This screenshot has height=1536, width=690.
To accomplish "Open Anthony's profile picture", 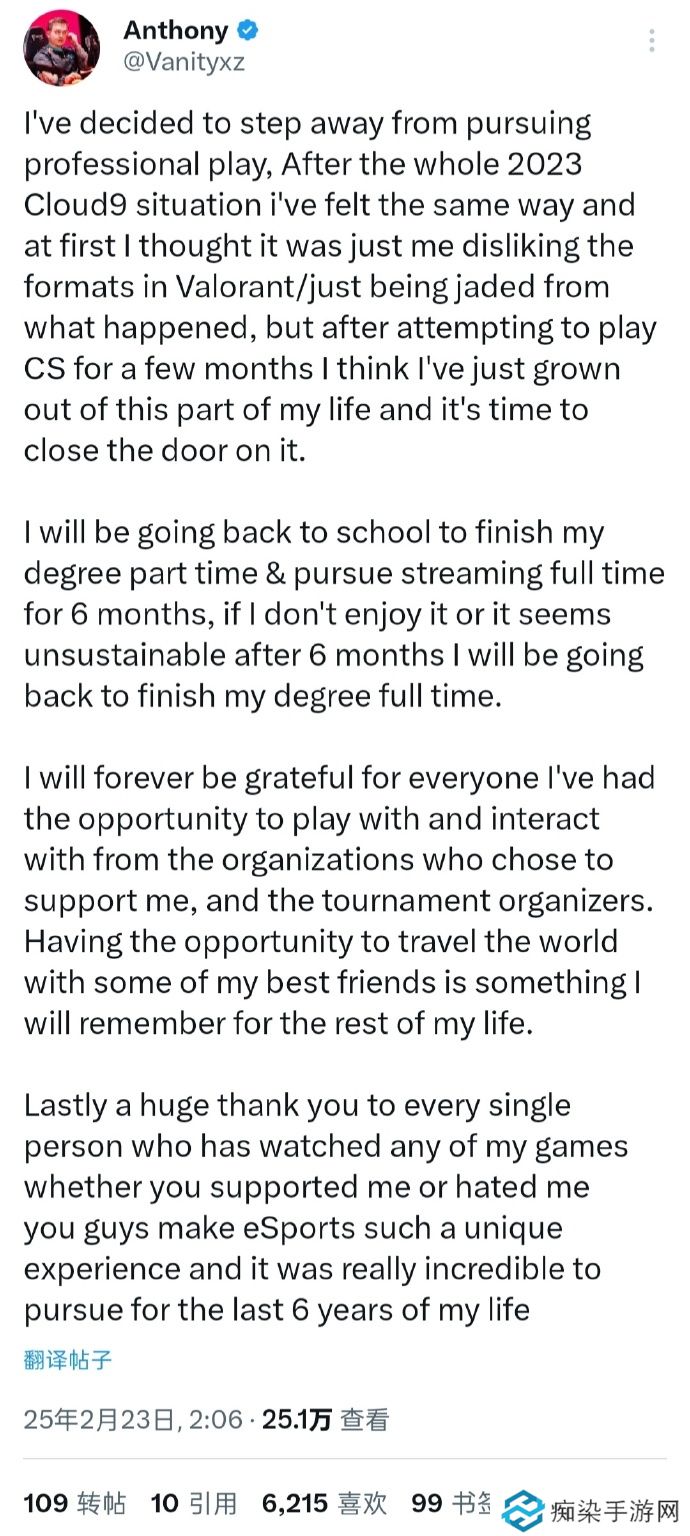I will tap(61, 47).
